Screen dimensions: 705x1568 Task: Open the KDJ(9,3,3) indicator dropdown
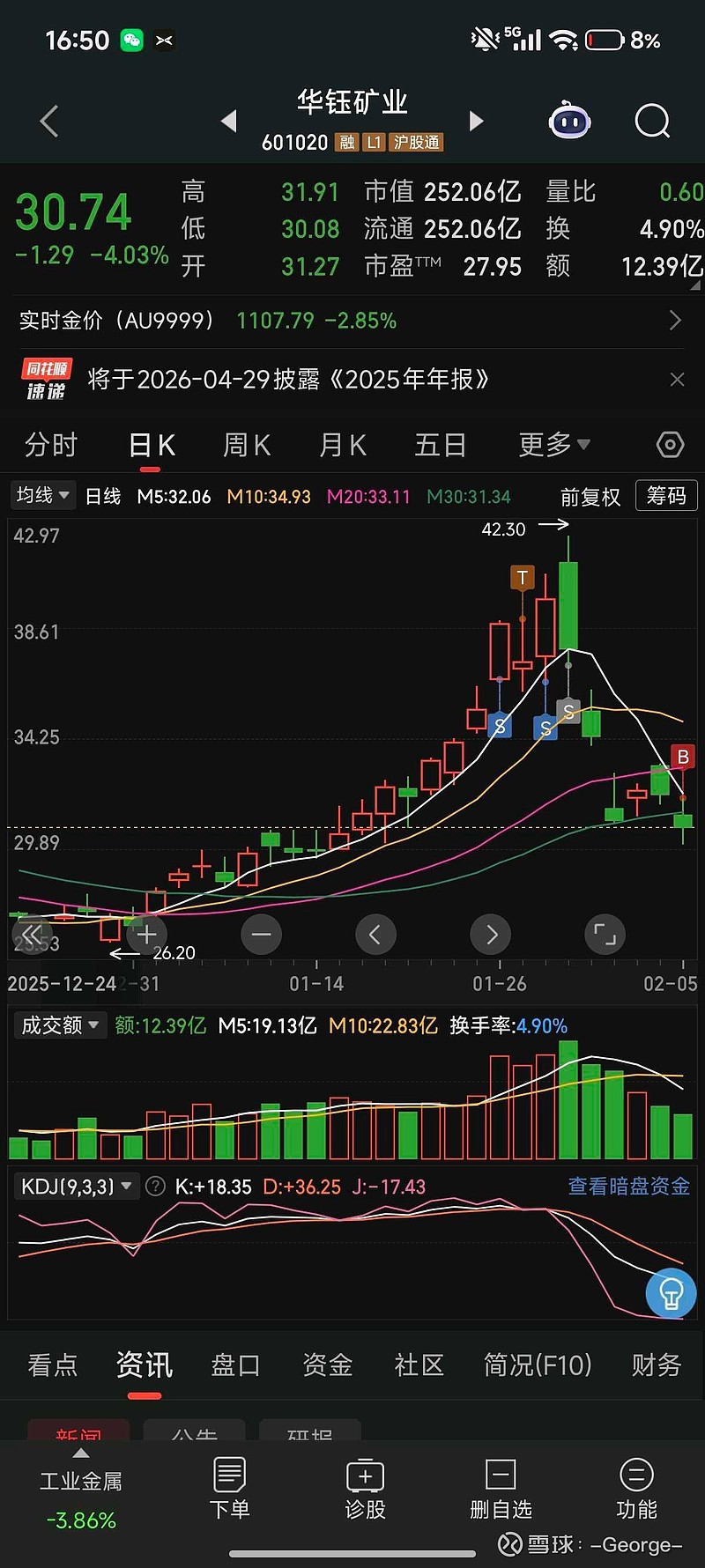tap(76, 1186)
